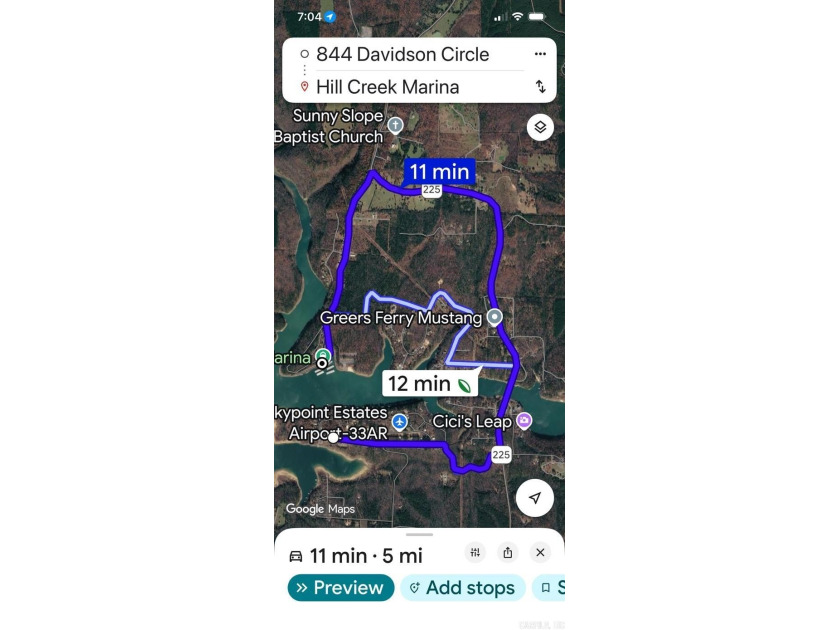
Task: Select the 12 min alternate route
Action: point(429,384)
